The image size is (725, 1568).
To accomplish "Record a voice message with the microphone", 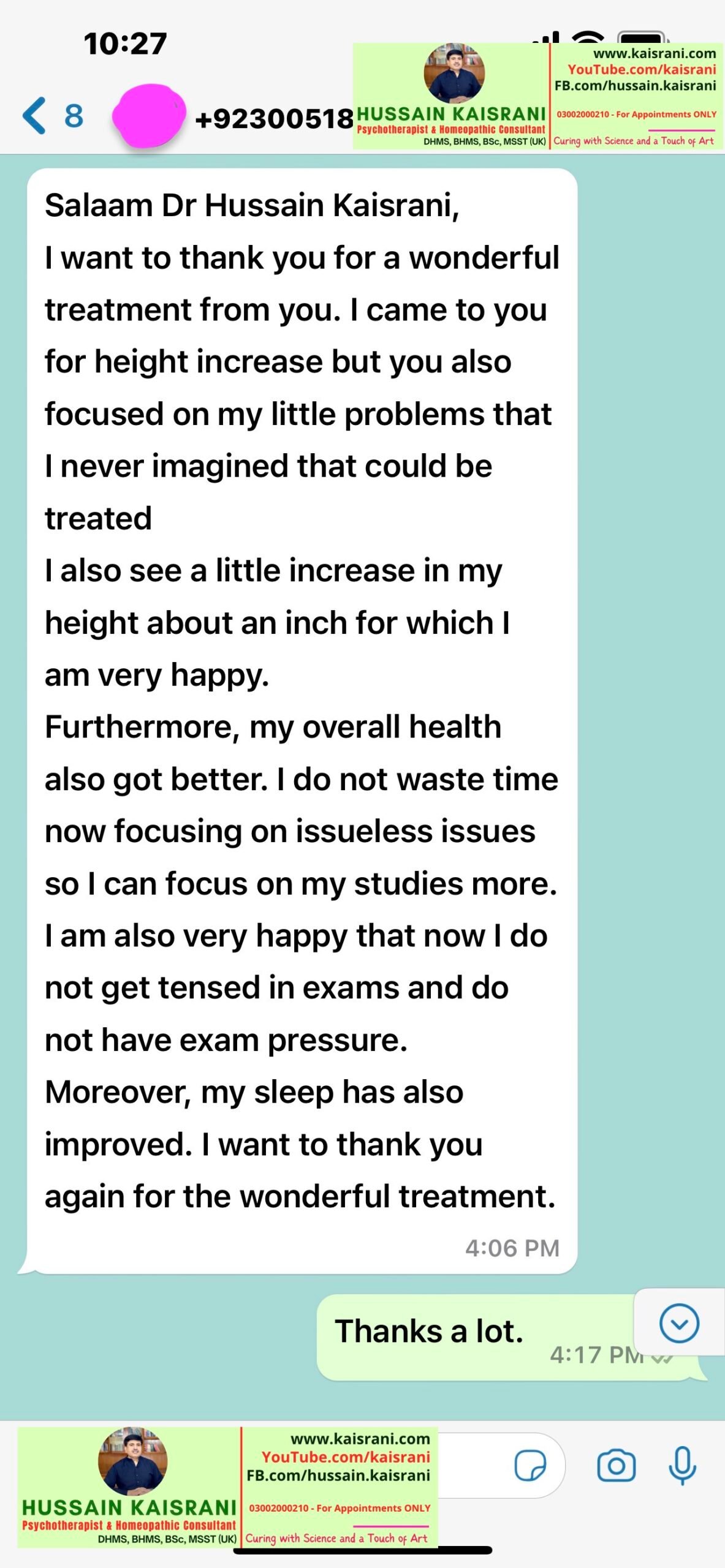I will pyautogui.click(x=682, y=1466).
